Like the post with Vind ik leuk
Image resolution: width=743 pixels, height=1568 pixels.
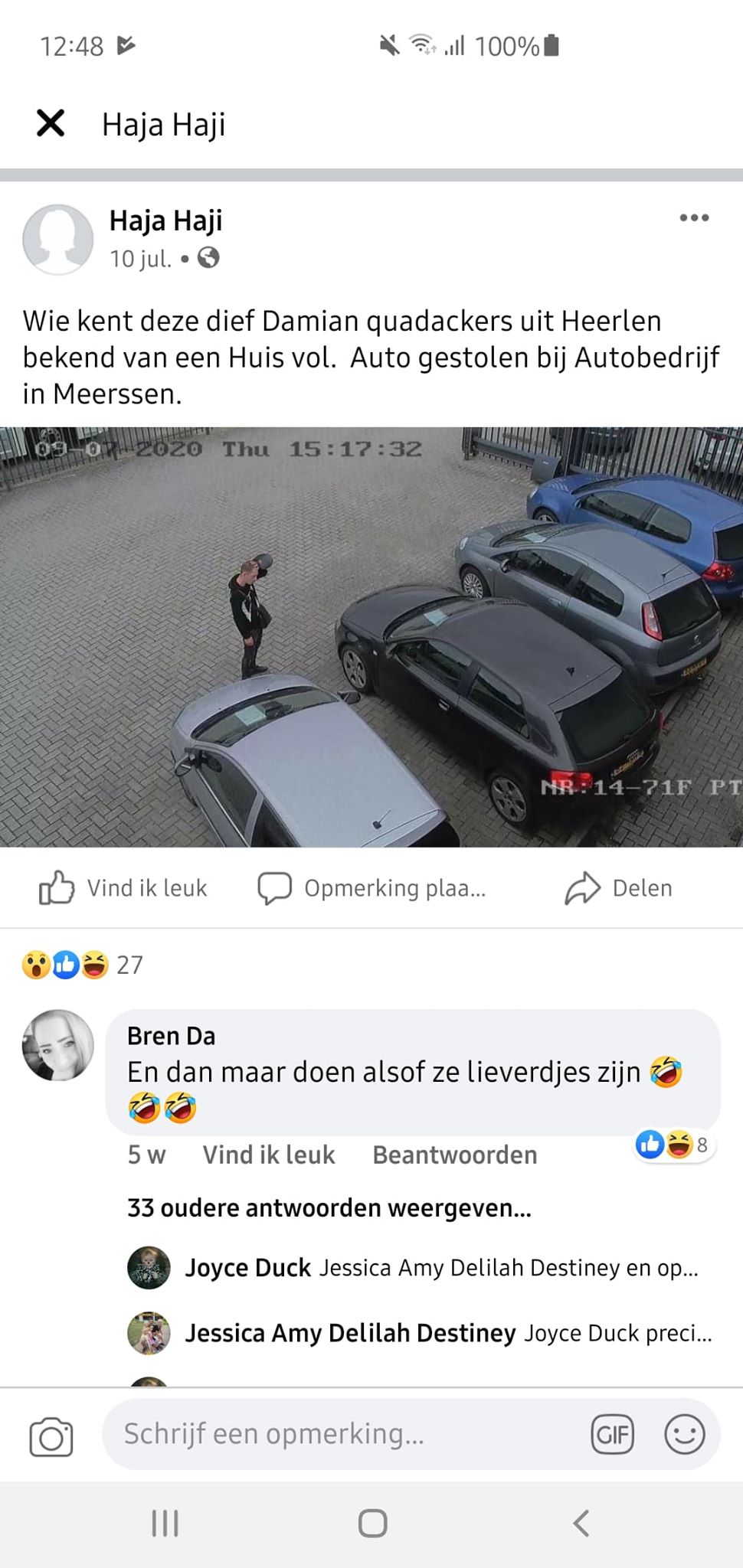click(x=123, y=888)
